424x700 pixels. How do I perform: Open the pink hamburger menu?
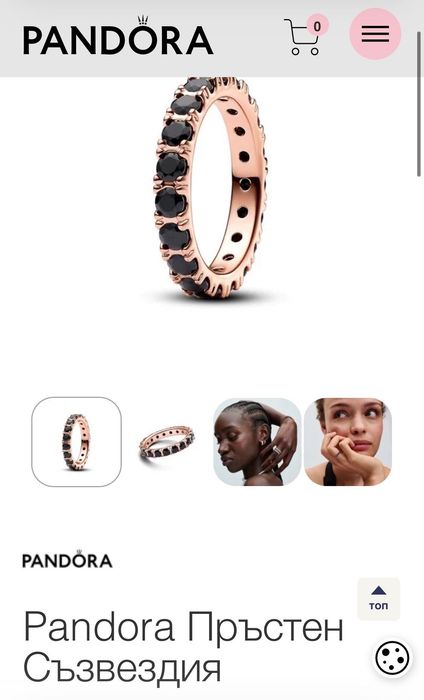(375, 34)
